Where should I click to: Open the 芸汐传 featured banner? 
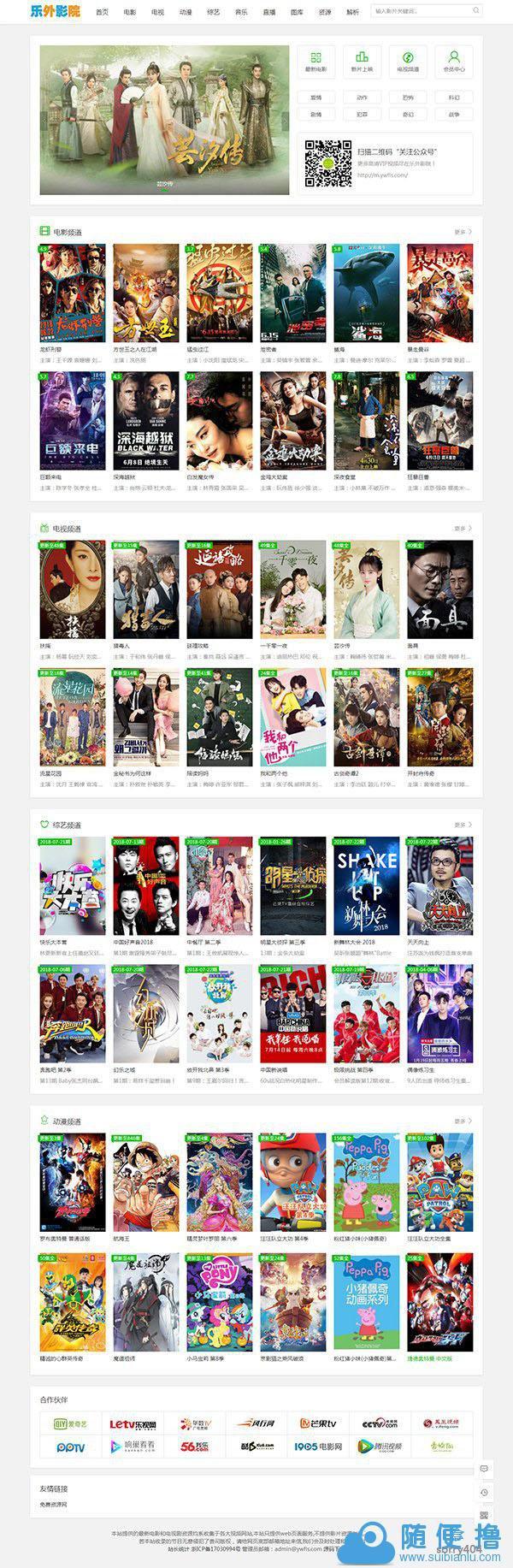[164, 120]
